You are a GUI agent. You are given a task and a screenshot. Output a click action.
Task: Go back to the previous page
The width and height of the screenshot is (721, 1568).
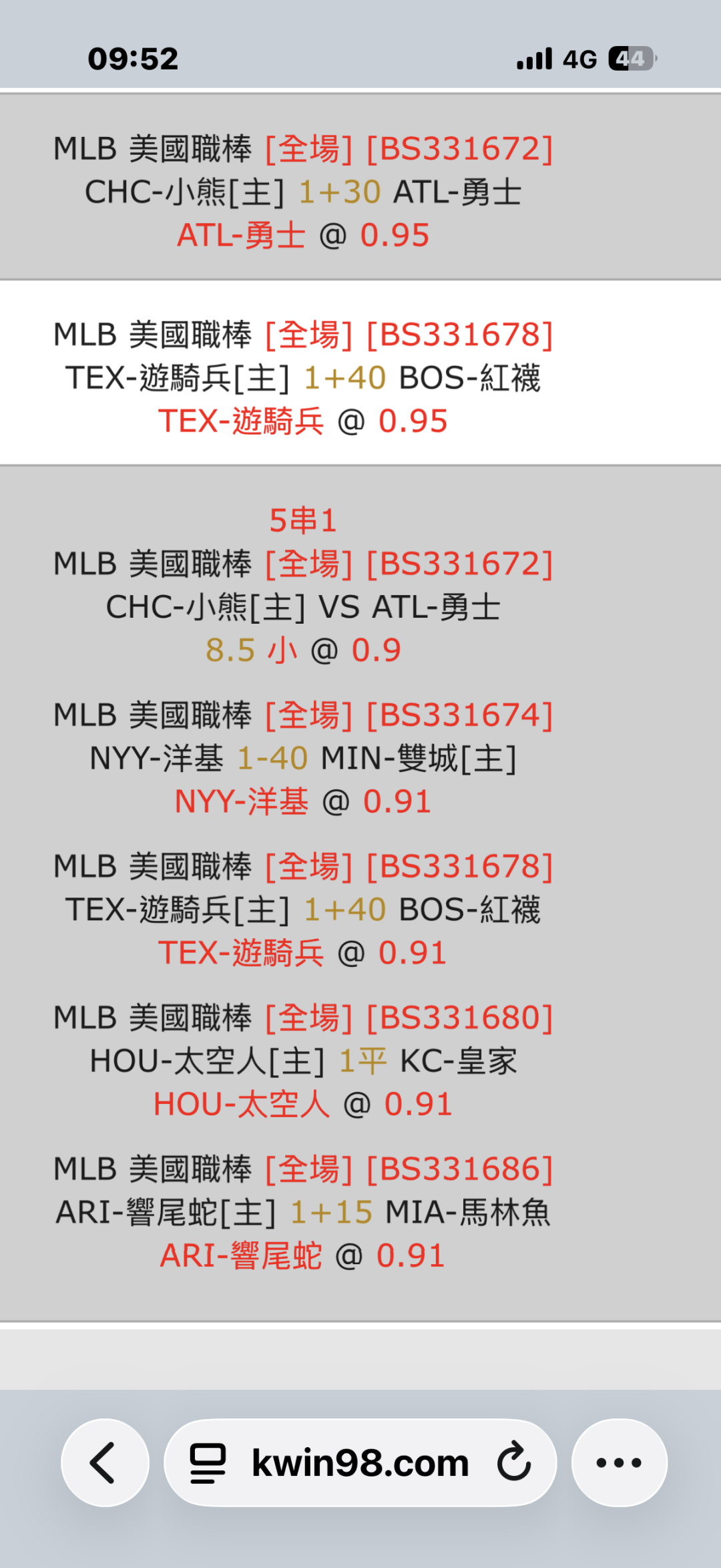pyautogui.click(x=105, y=1462)
